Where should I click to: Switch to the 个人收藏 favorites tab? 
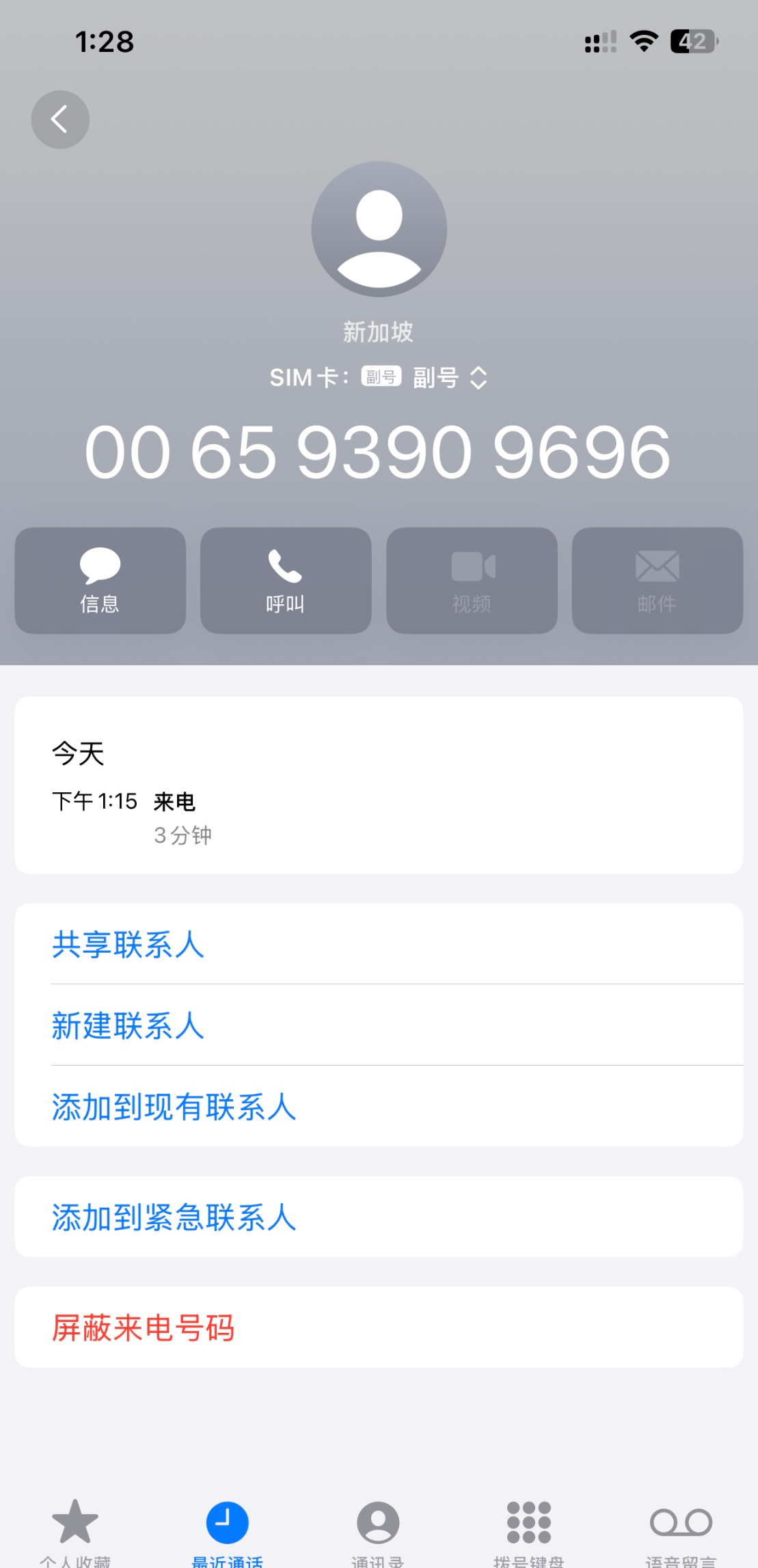(x=75, y=1530)
